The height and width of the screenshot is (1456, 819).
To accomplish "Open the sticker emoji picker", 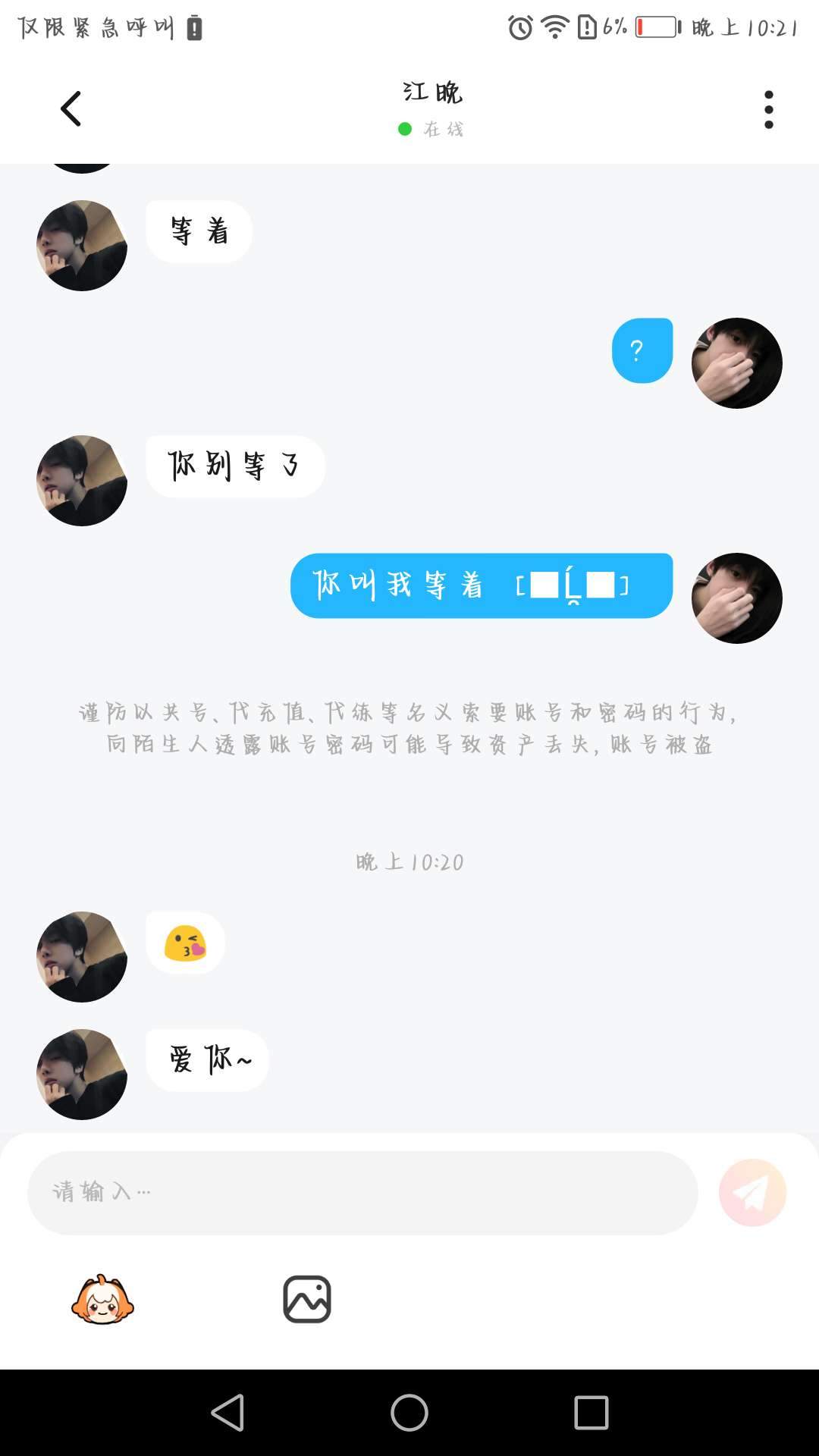I will (x=102, y=1300).
